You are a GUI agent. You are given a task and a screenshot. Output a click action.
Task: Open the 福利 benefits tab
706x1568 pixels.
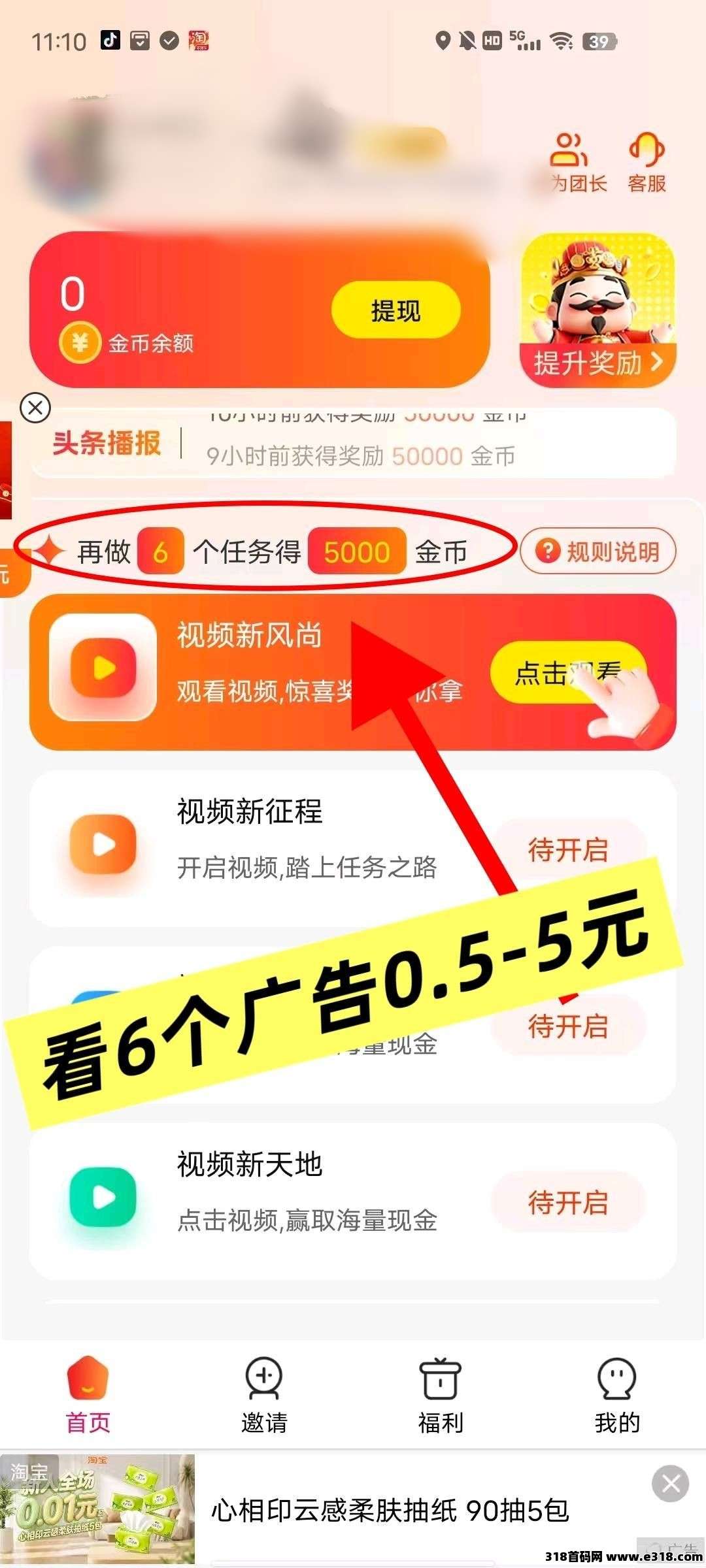click(x=441, y=1394)
